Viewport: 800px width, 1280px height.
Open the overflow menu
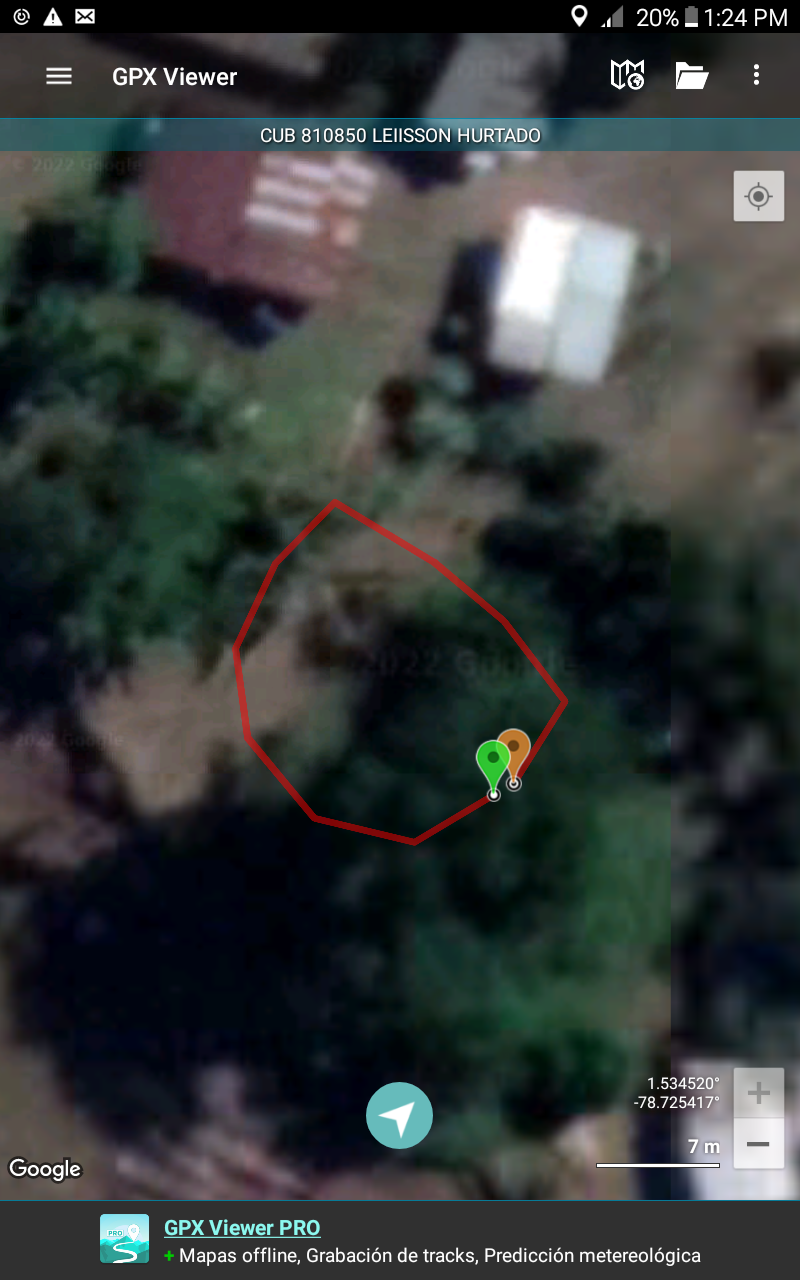click(756, 76)
